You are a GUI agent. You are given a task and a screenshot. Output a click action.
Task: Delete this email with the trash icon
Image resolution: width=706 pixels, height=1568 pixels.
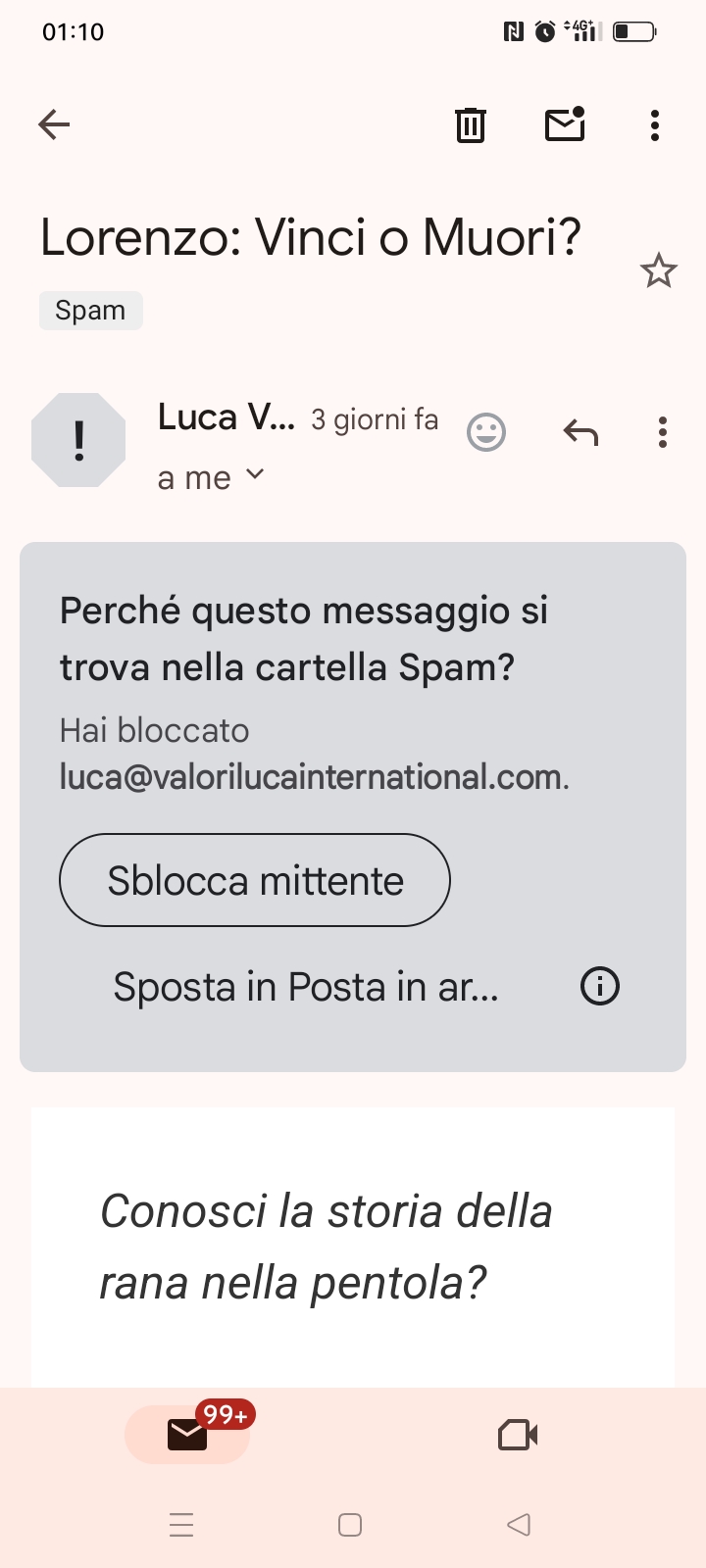click(471, 124)
